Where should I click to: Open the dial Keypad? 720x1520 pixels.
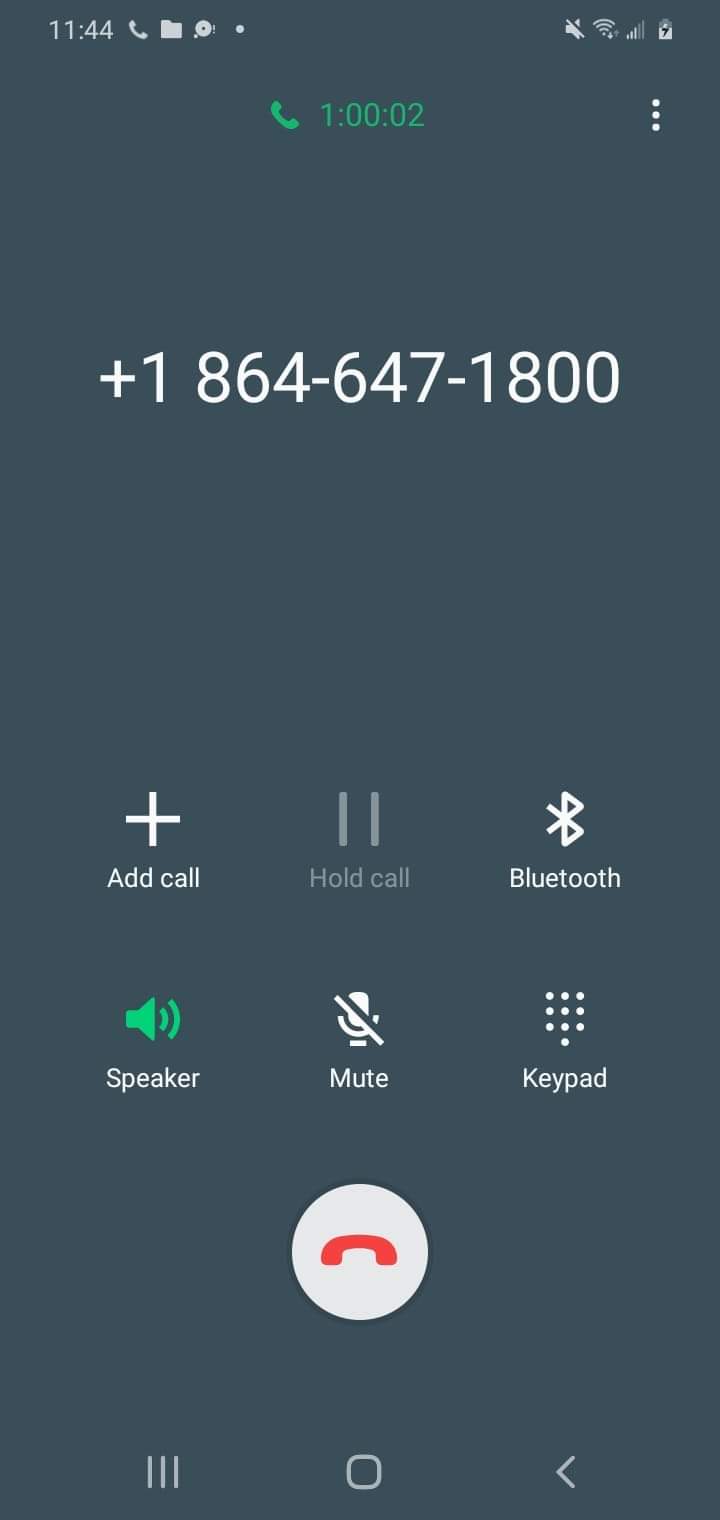coord(564,1038)
